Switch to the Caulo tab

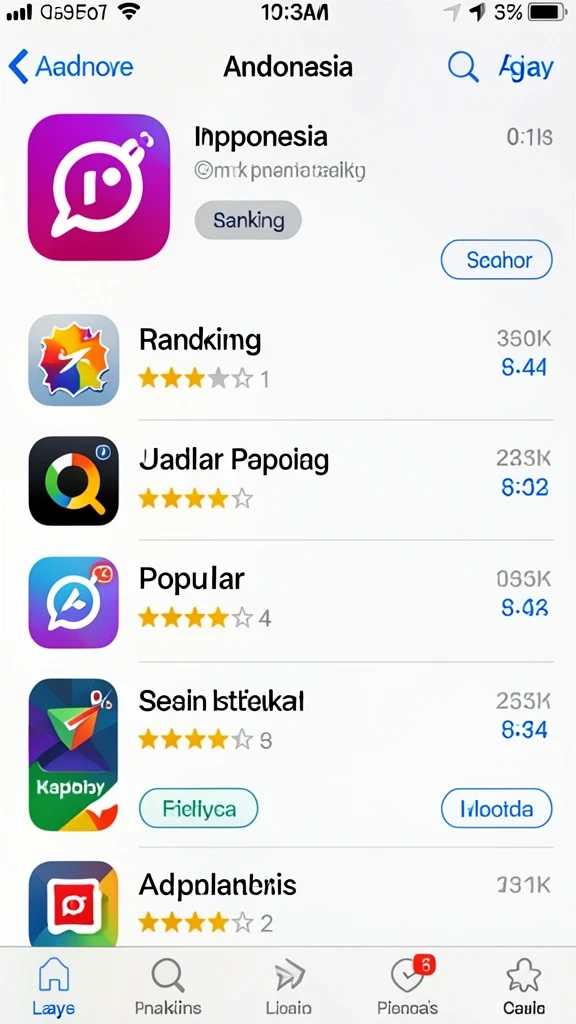[524, 986]
